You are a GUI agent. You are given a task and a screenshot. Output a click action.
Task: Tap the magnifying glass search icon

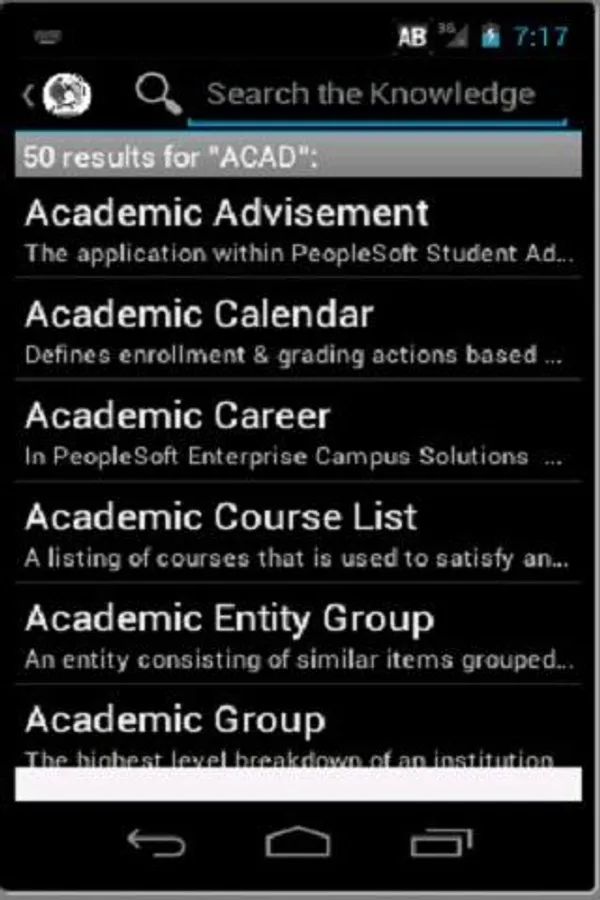158,95
